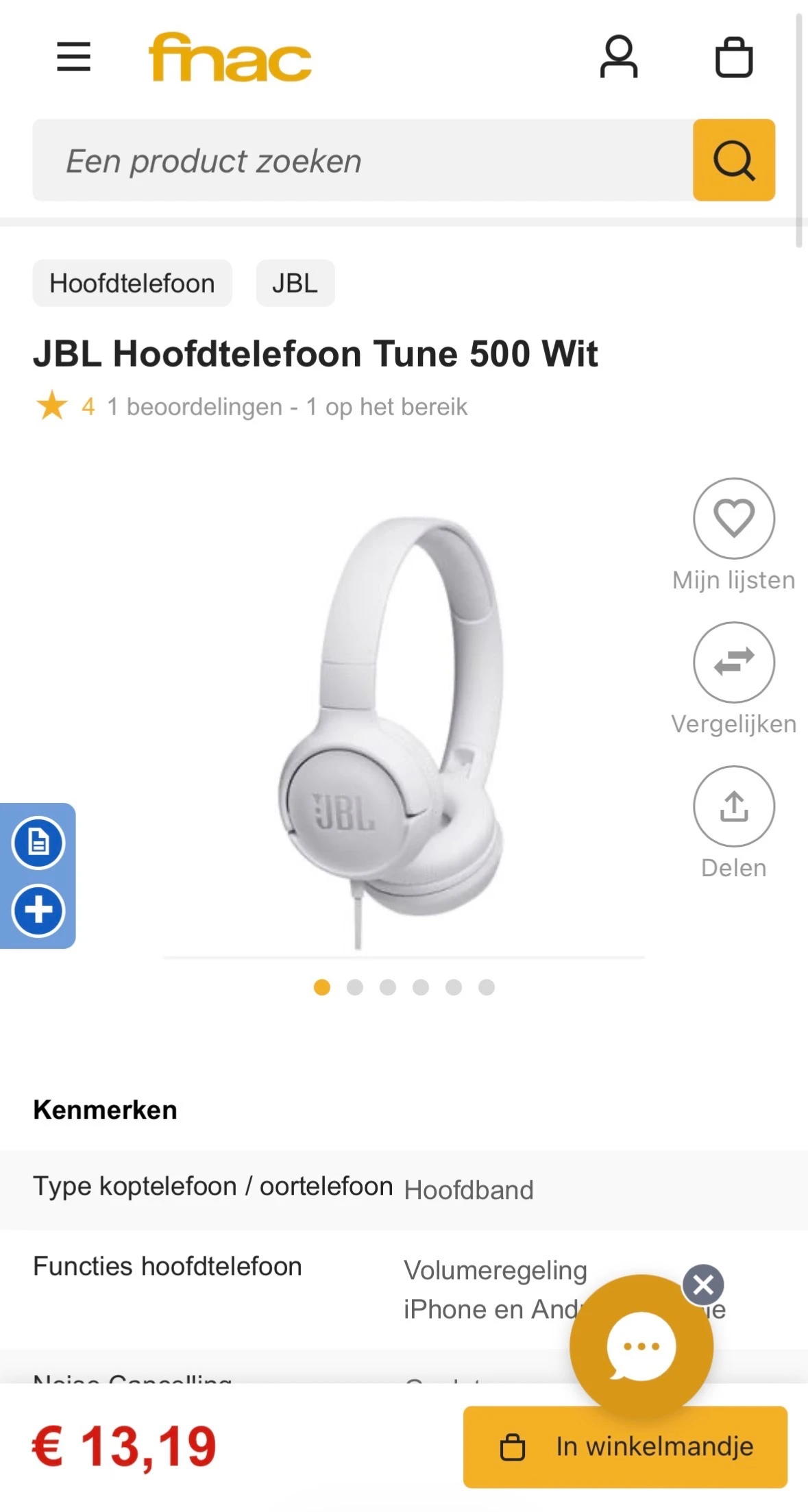The width and height of the screenshot is (808, 1512).
Task: Click the blue document icon on the left
Action: [x=38, y=842]
